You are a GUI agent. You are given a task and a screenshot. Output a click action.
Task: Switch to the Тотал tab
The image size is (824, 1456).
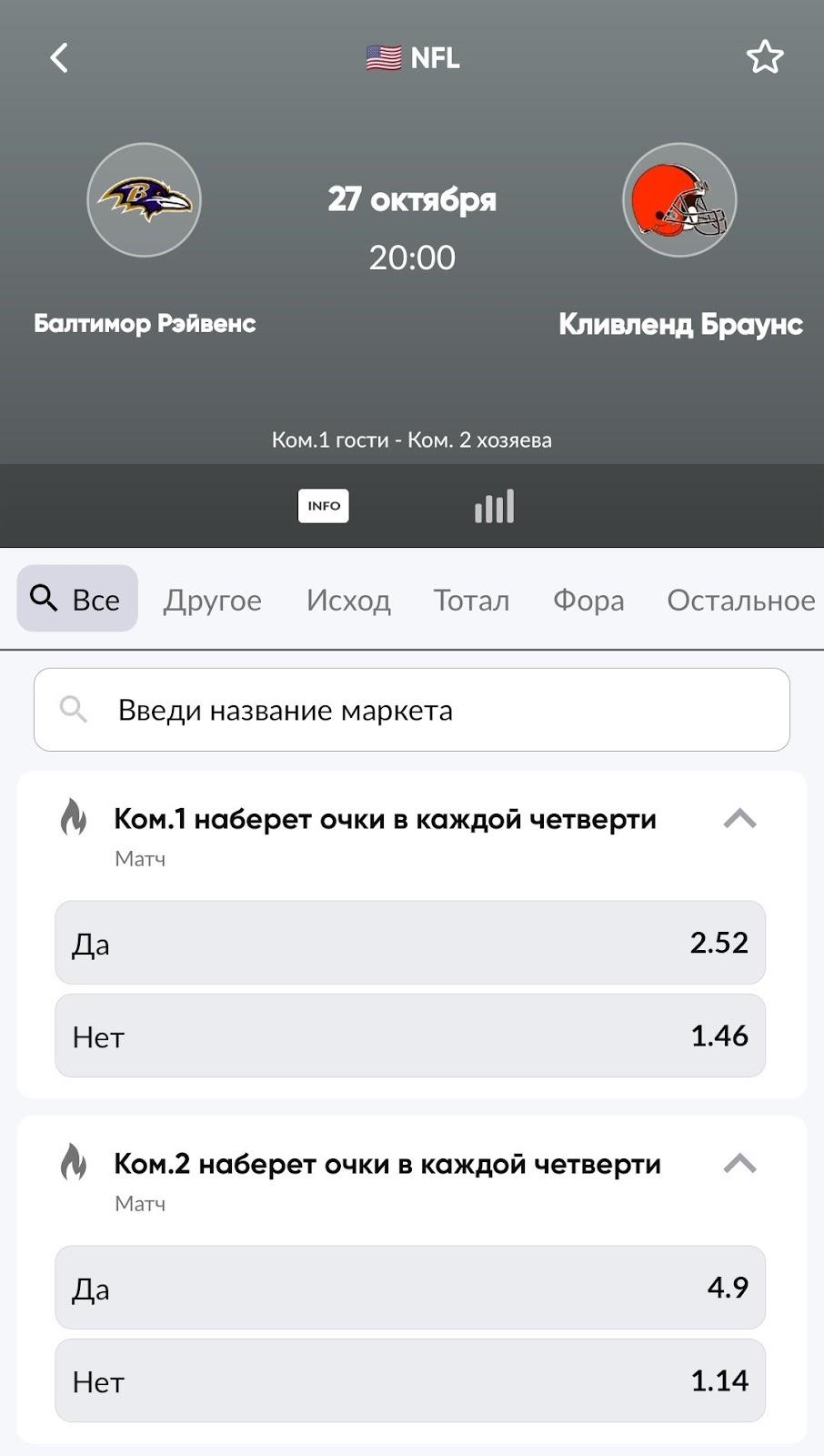(471, 600)
